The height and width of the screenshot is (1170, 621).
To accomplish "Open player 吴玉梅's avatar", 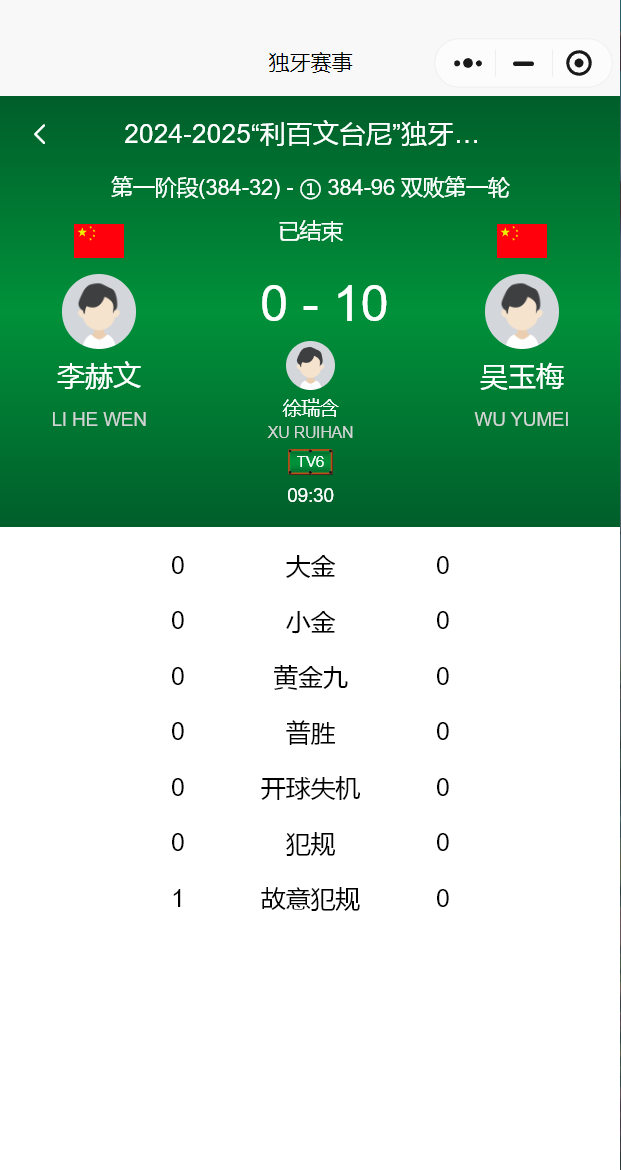I will [522, 311].
